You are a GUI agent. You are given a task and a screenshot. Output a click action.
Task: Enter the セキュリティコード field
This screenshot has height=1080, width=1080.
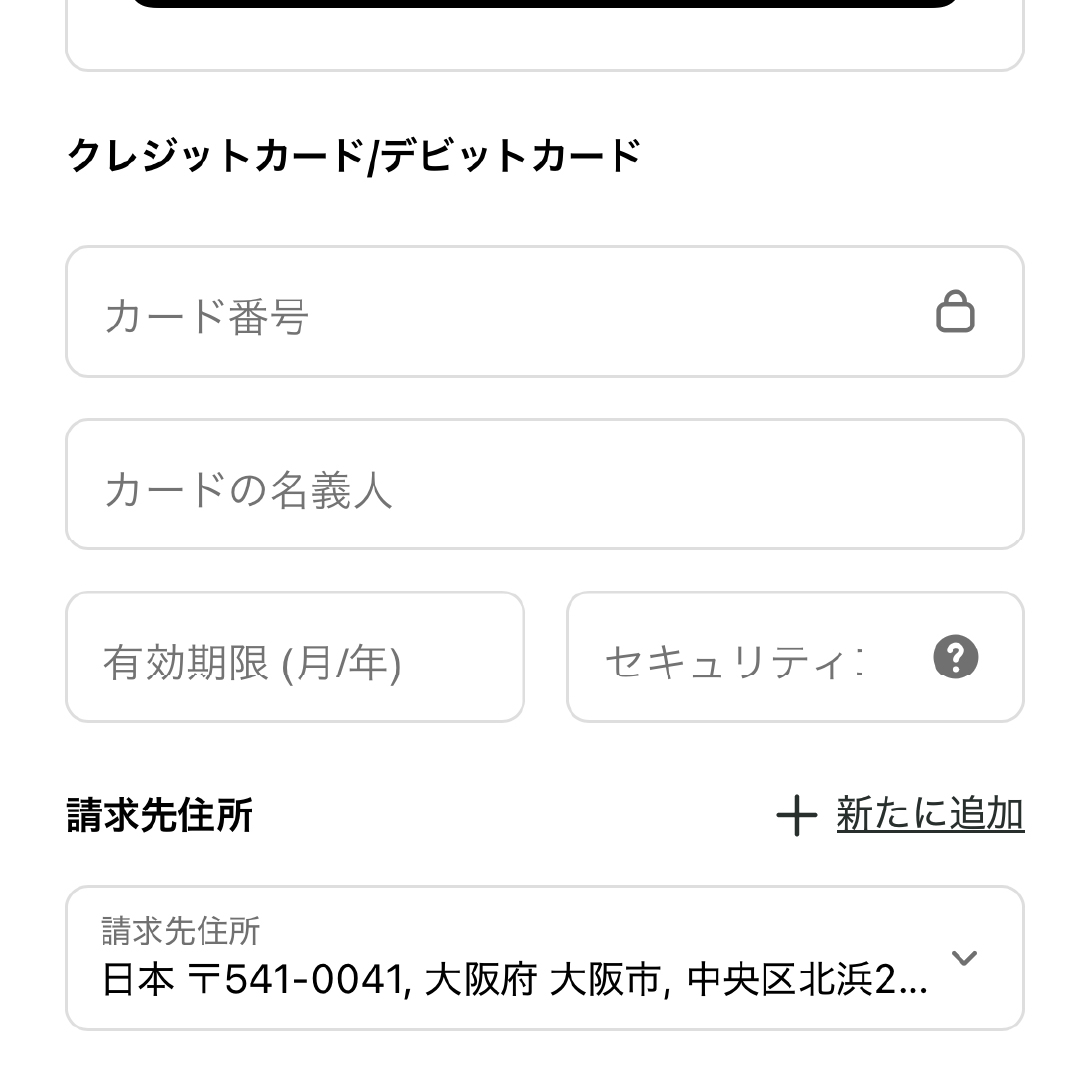(x=740, y=658)
